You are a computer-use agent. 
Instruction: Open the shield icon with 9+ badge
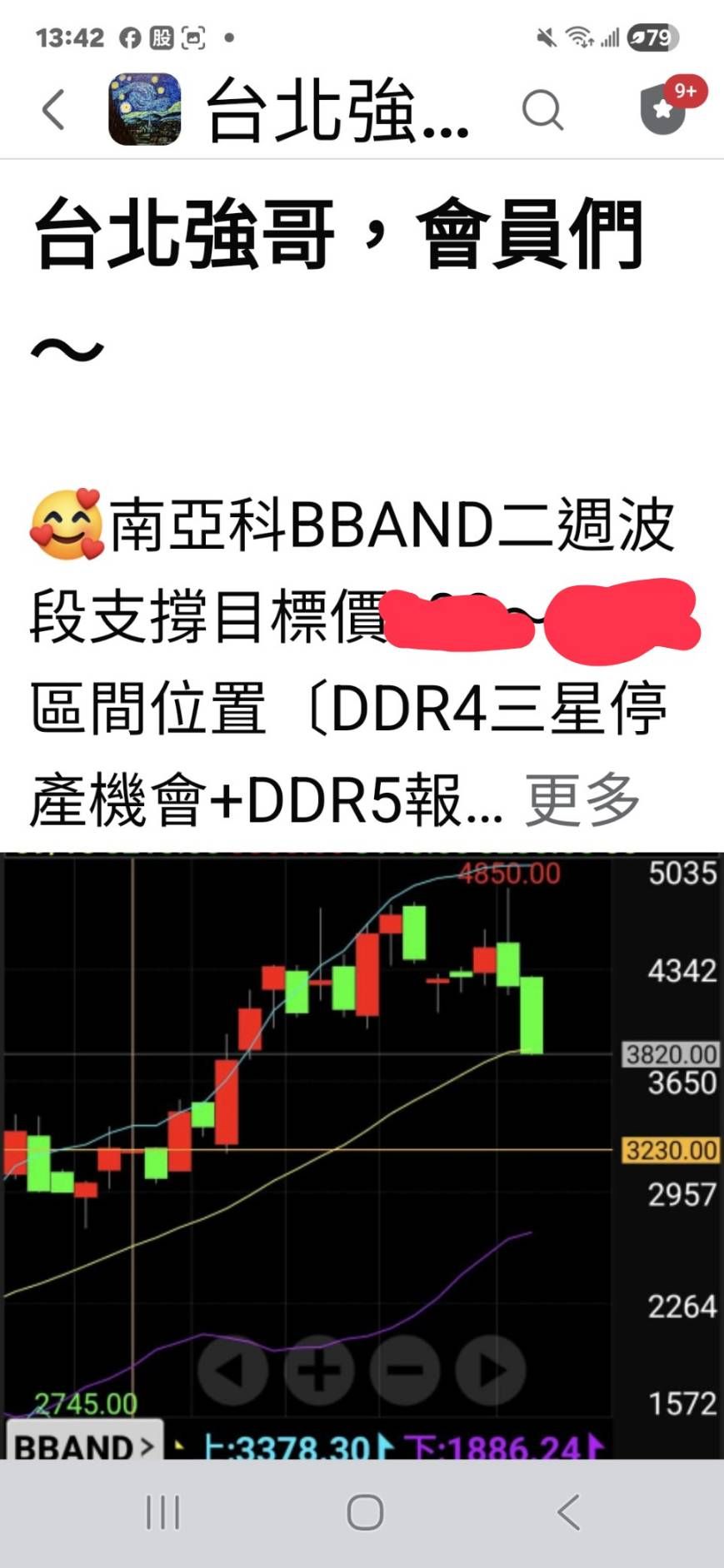661,114
